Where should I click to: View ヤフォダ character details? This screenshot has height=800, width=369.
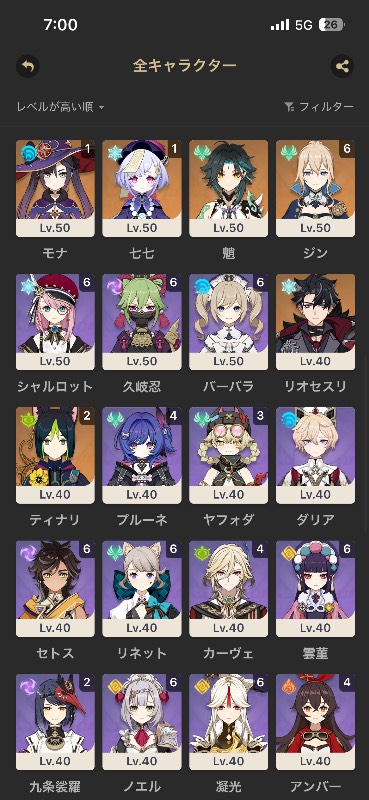click(x=229, y=456)
